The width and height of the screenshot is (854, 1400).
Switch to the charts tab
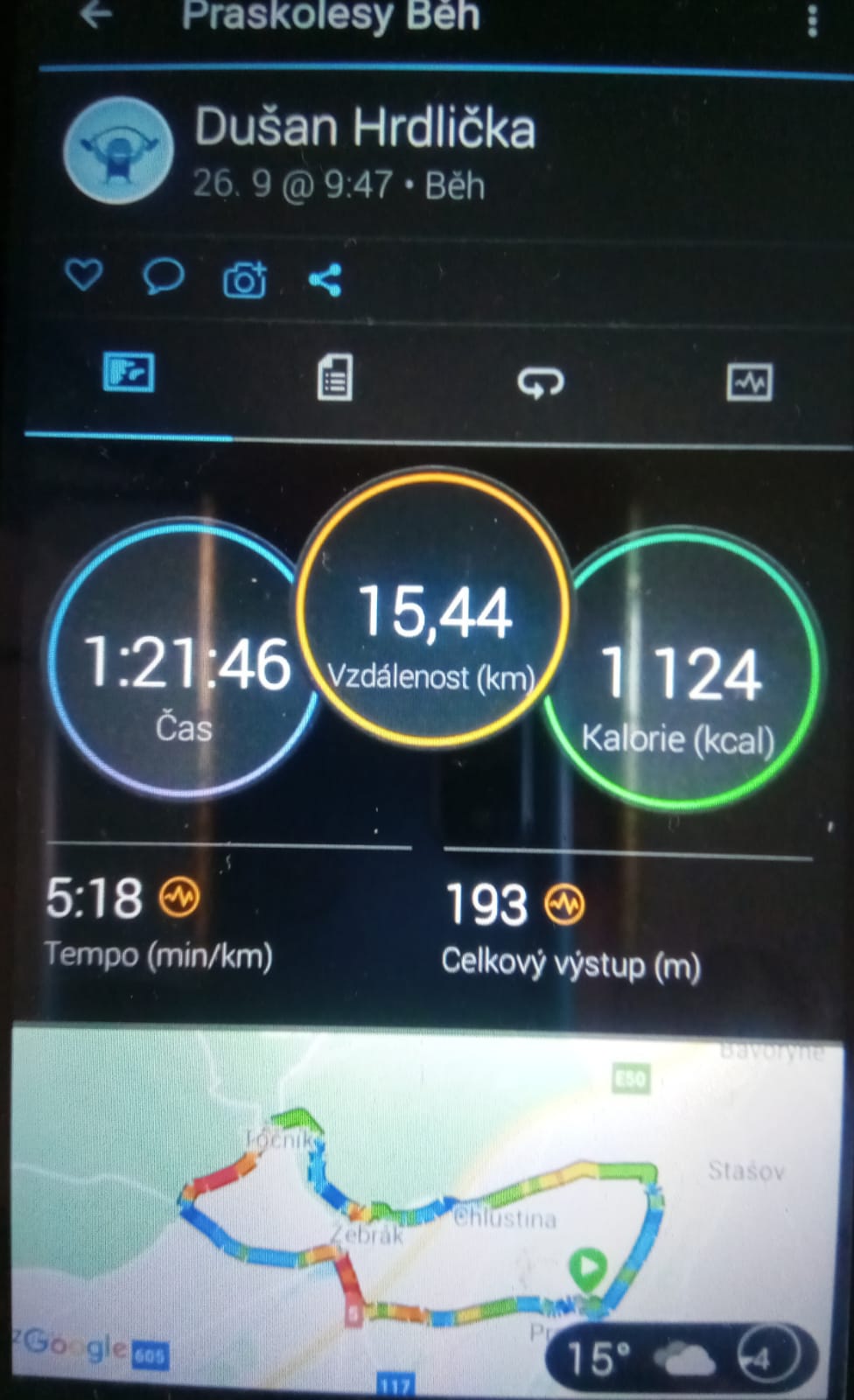(750, 382)
